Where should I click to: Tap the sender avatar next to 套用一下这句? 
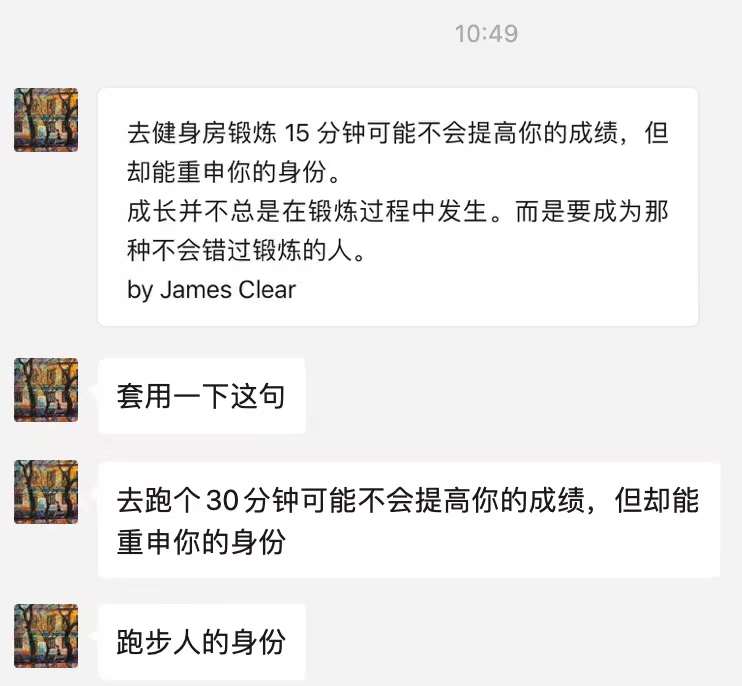(46, 390)
